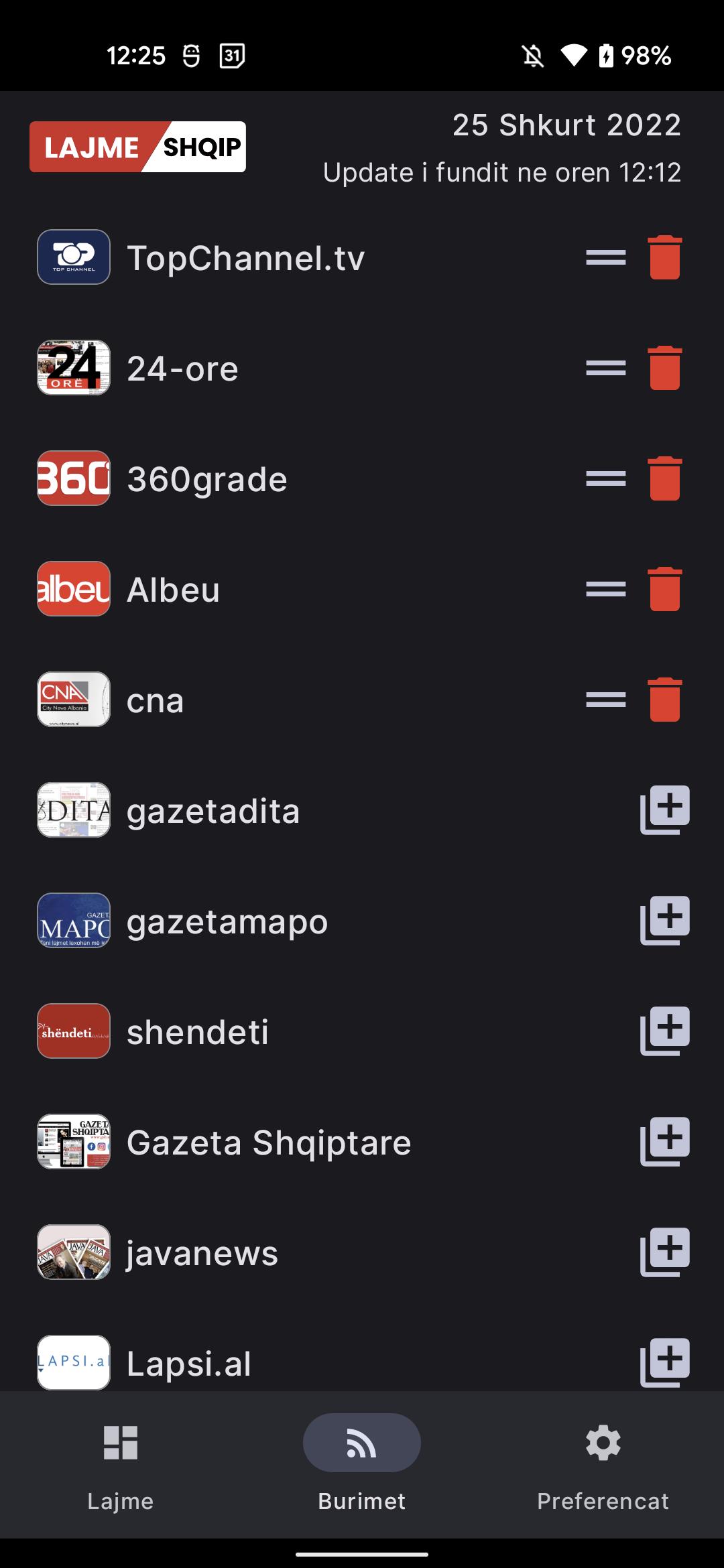Remove 24-ore using its trash icon
Screen dimensions: 724x1568
pyautogui.click(x=663, y=367)
